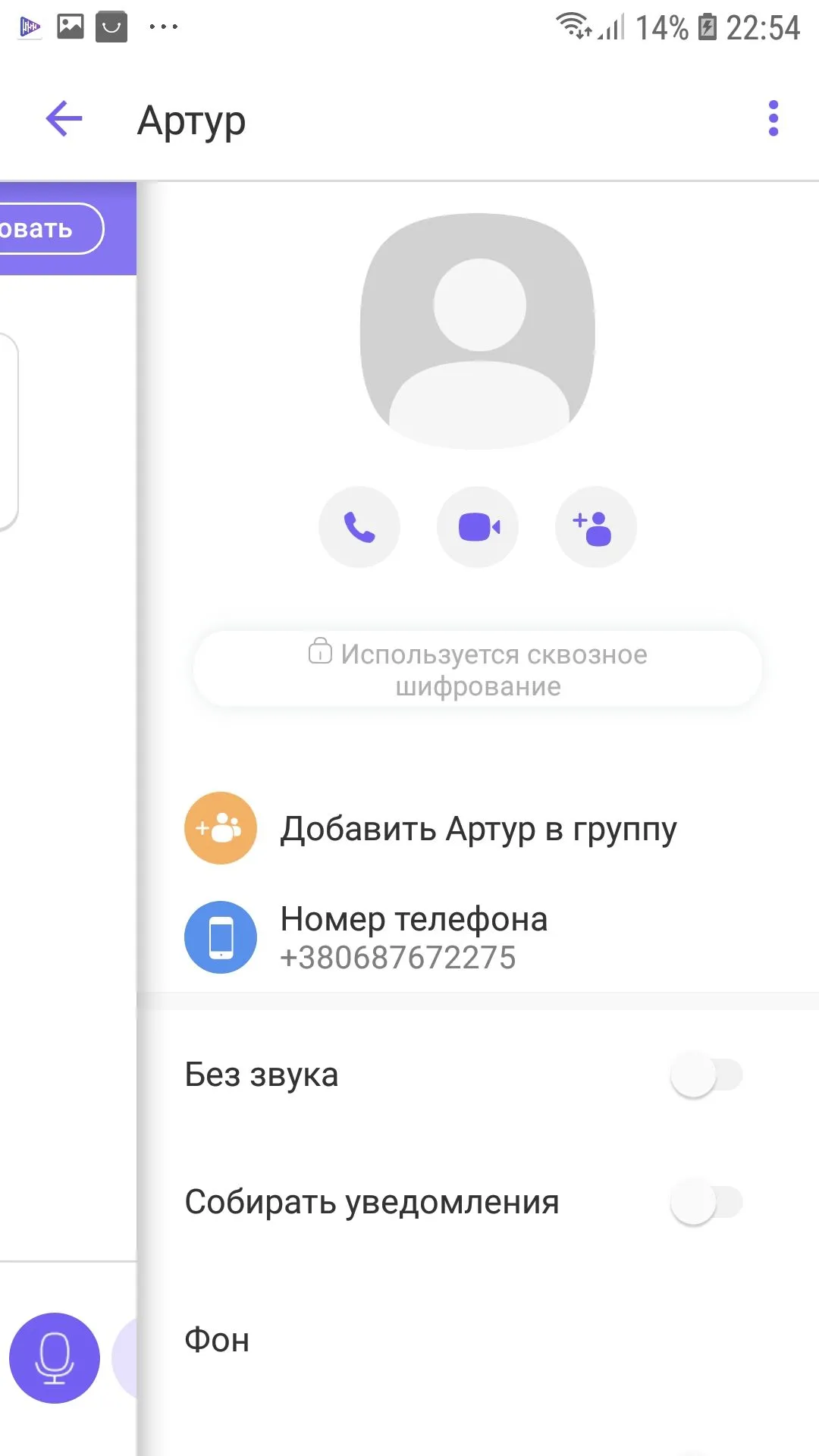Open Артур's profile photo

[x=478, y=331]
